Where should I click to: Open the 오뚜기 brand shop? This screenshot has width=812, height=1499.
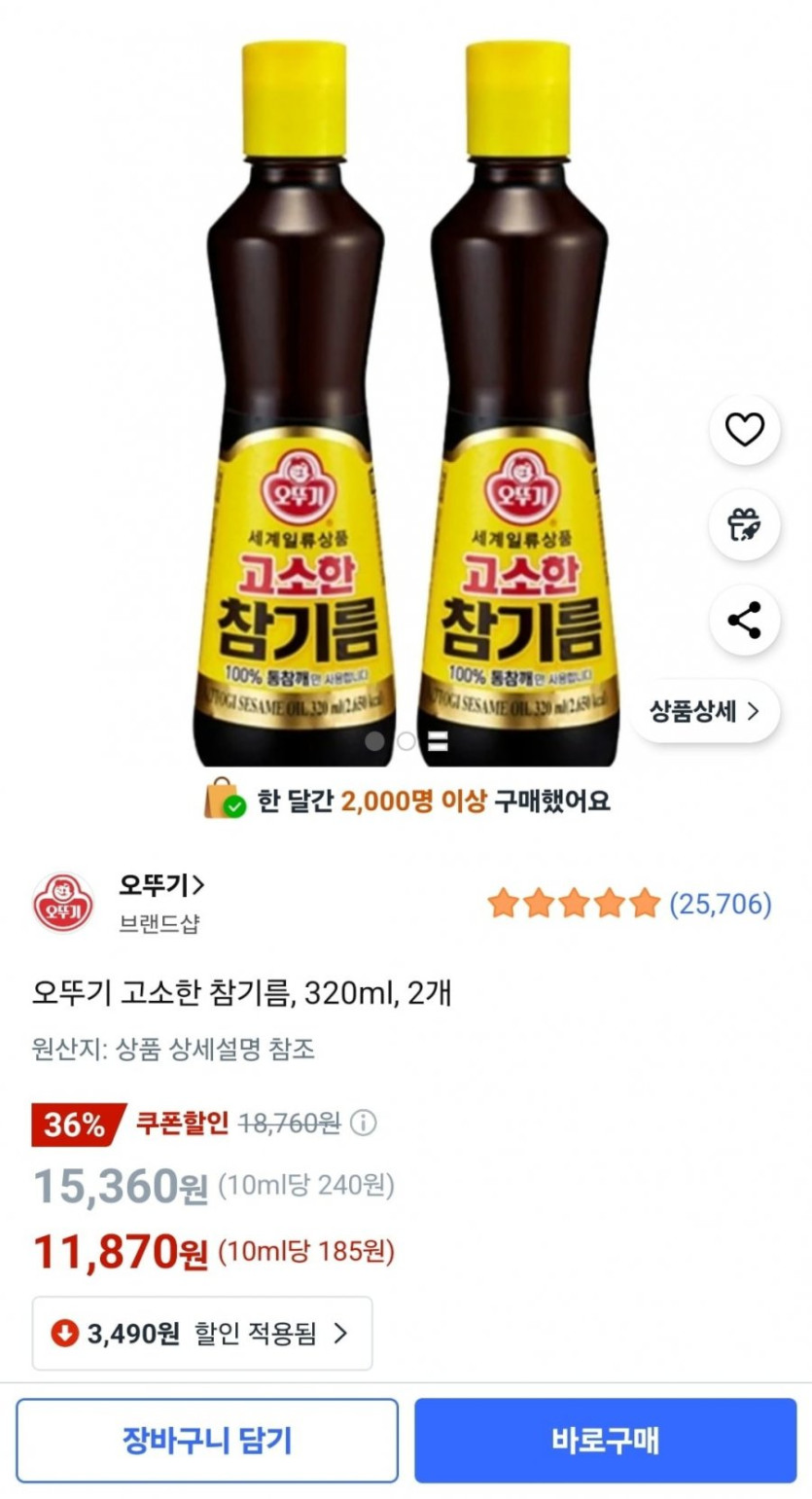click(161, 884)
